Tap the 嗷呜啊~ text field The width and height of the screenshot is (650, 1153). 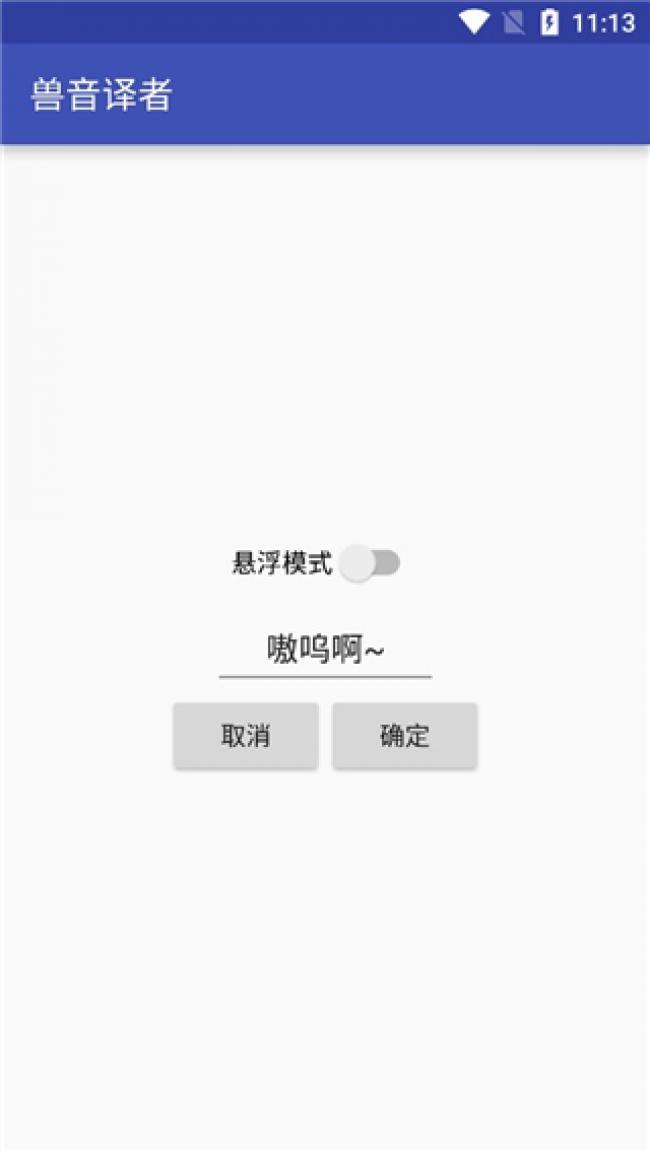[x=325, y=650]
